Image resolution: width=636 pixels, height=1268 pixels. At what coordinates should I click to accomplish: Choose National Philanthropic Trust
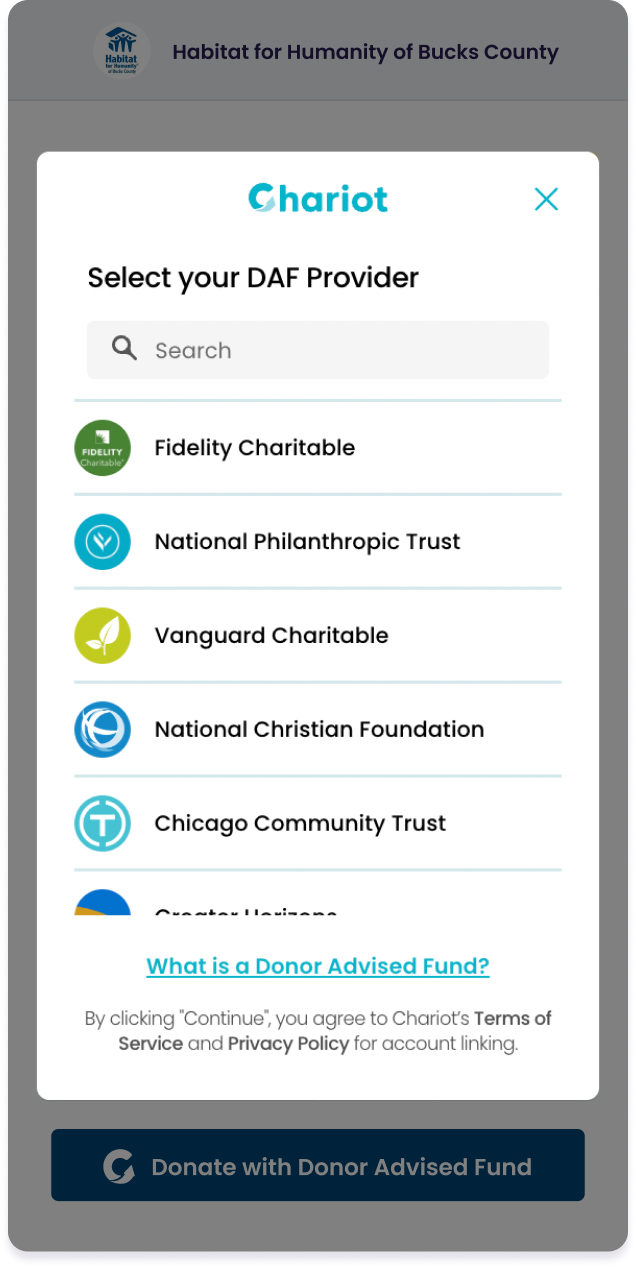coord(307,542)
